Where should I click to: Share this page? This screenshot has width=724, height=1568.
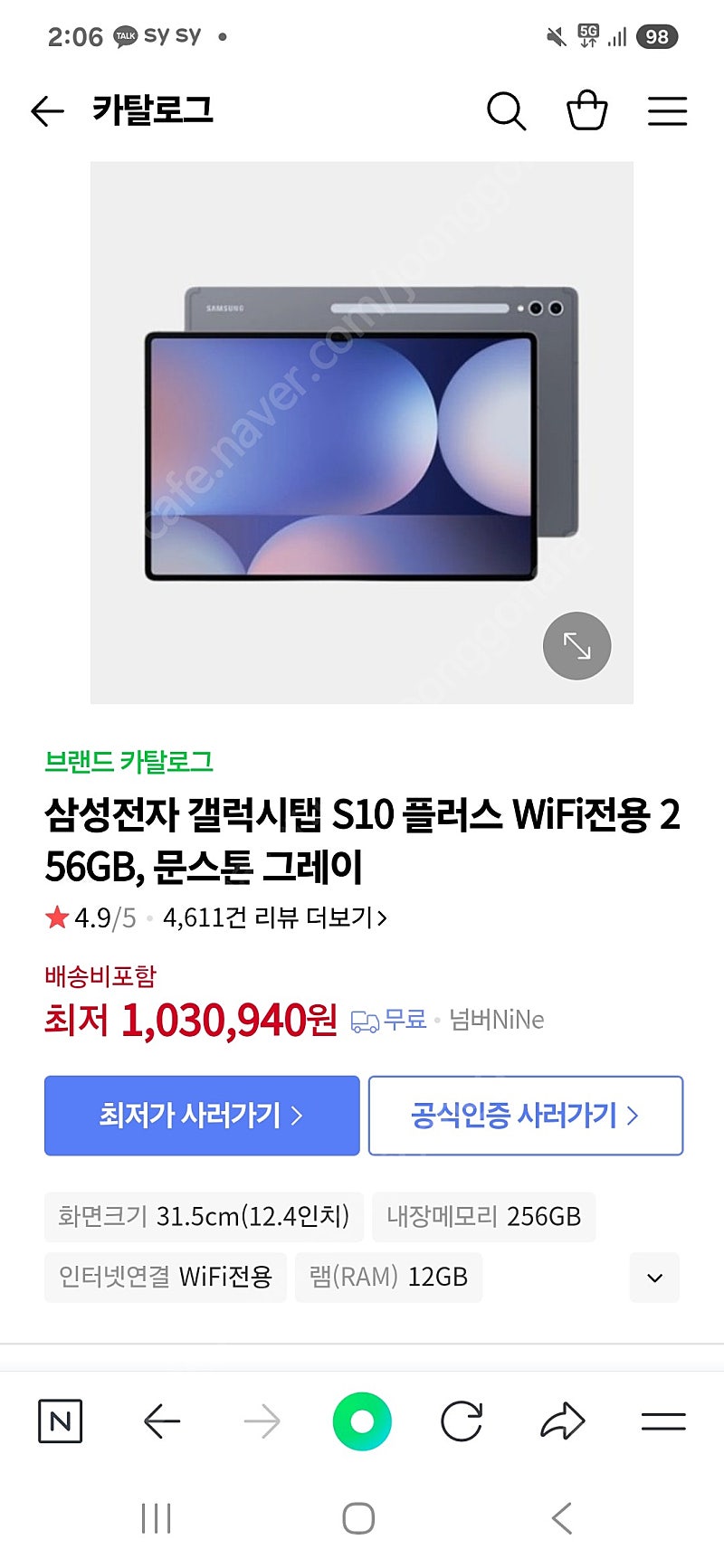point(563,1421)
